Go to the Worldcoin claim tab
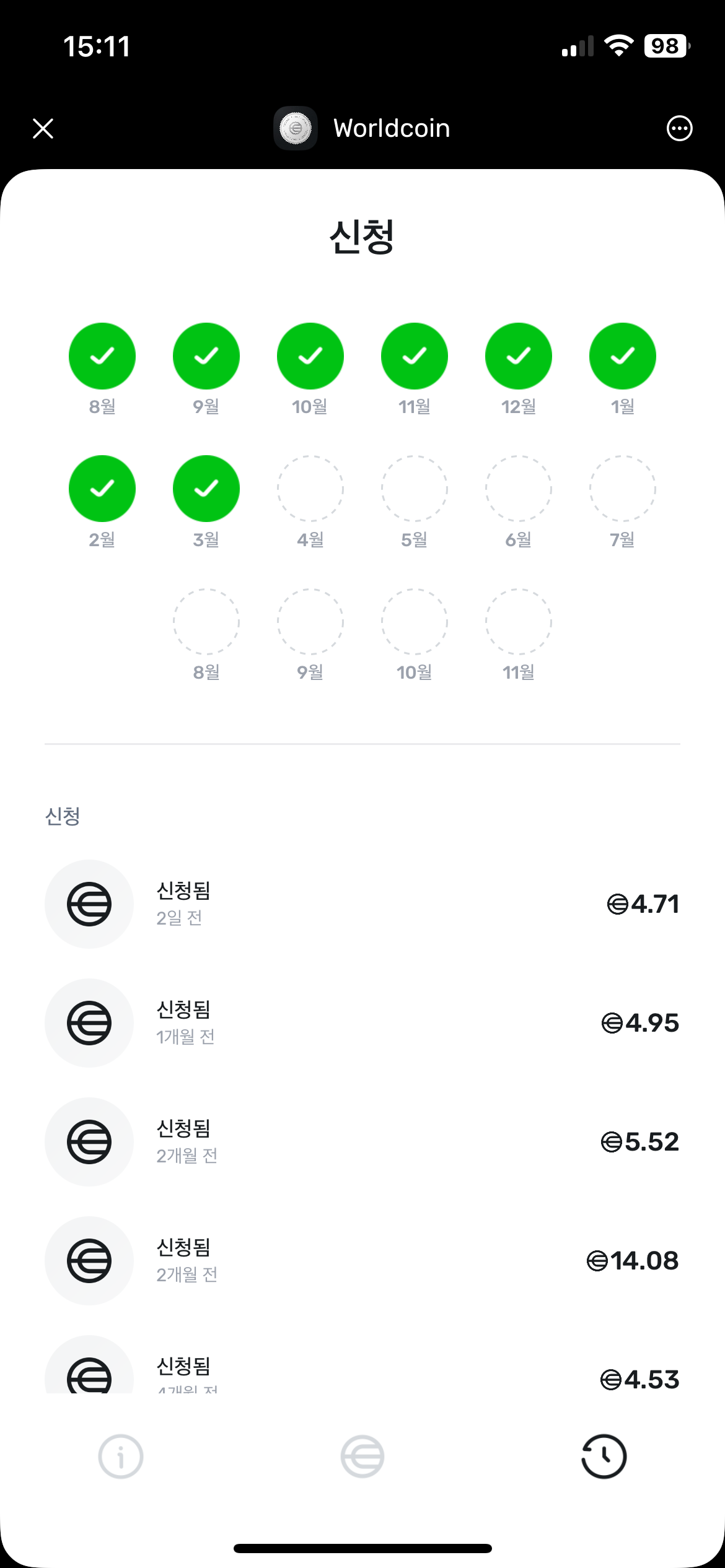The image size is (725, 1568). pyautogui.click(x=362, y=1457)
